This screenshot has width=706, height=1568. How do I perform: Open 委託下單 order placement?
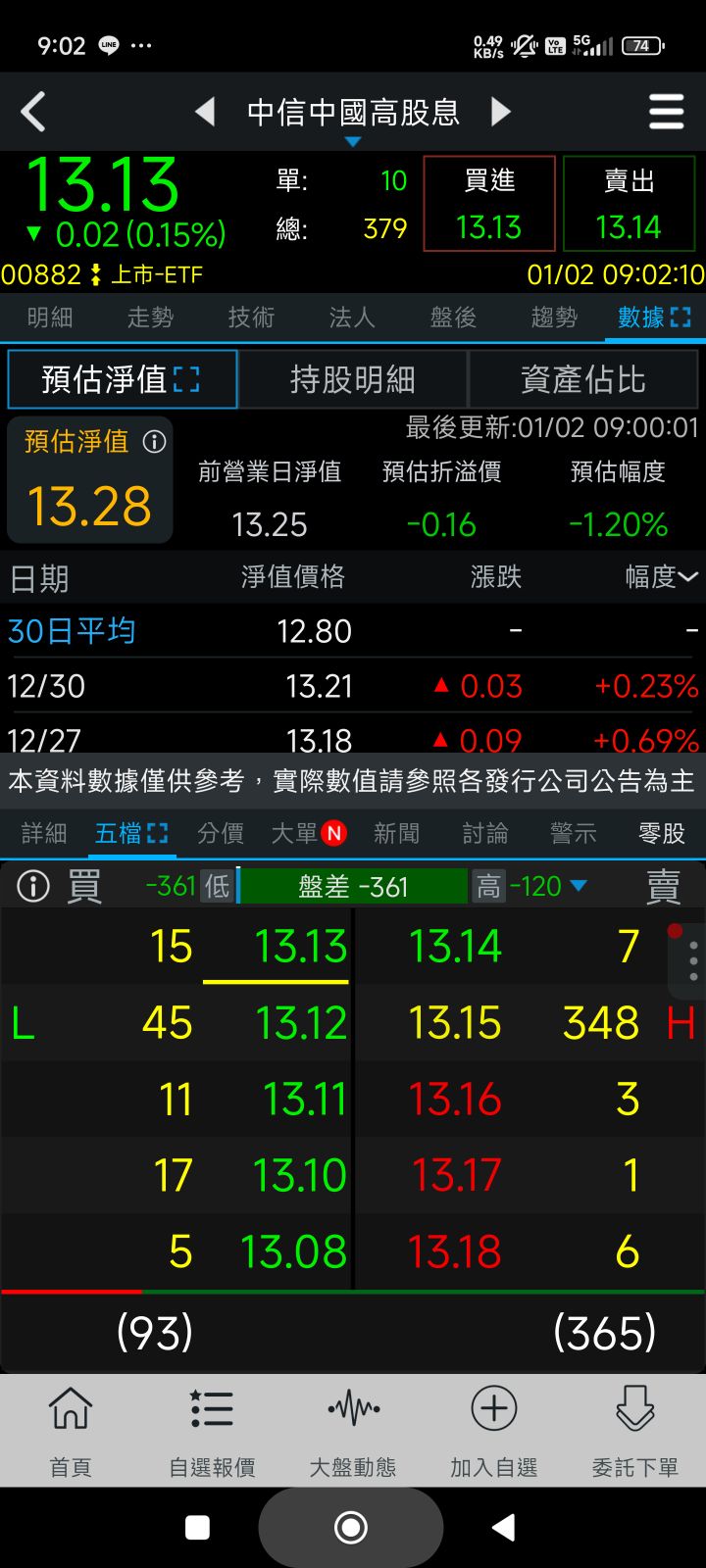(x=634, y=1431)
